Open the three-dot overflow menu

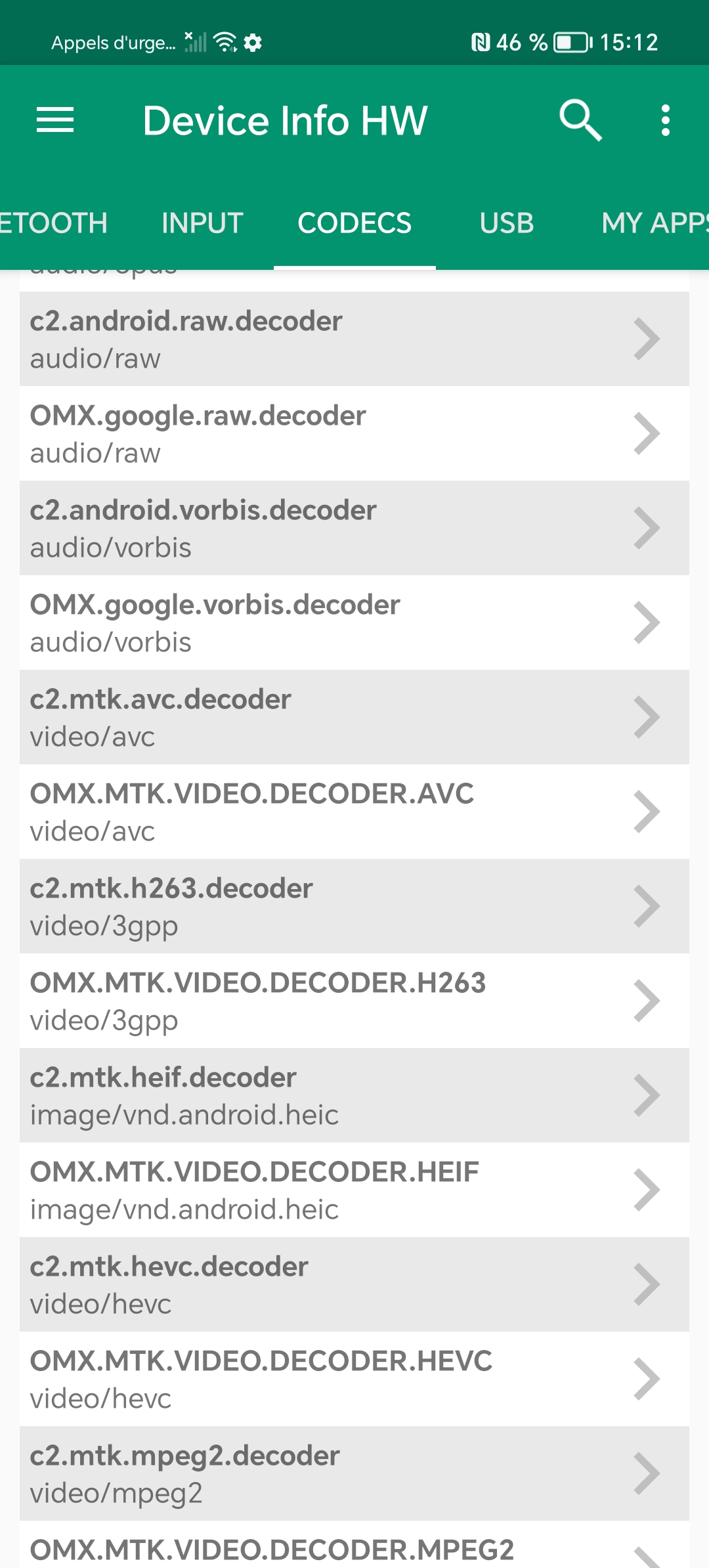point(666,120)
